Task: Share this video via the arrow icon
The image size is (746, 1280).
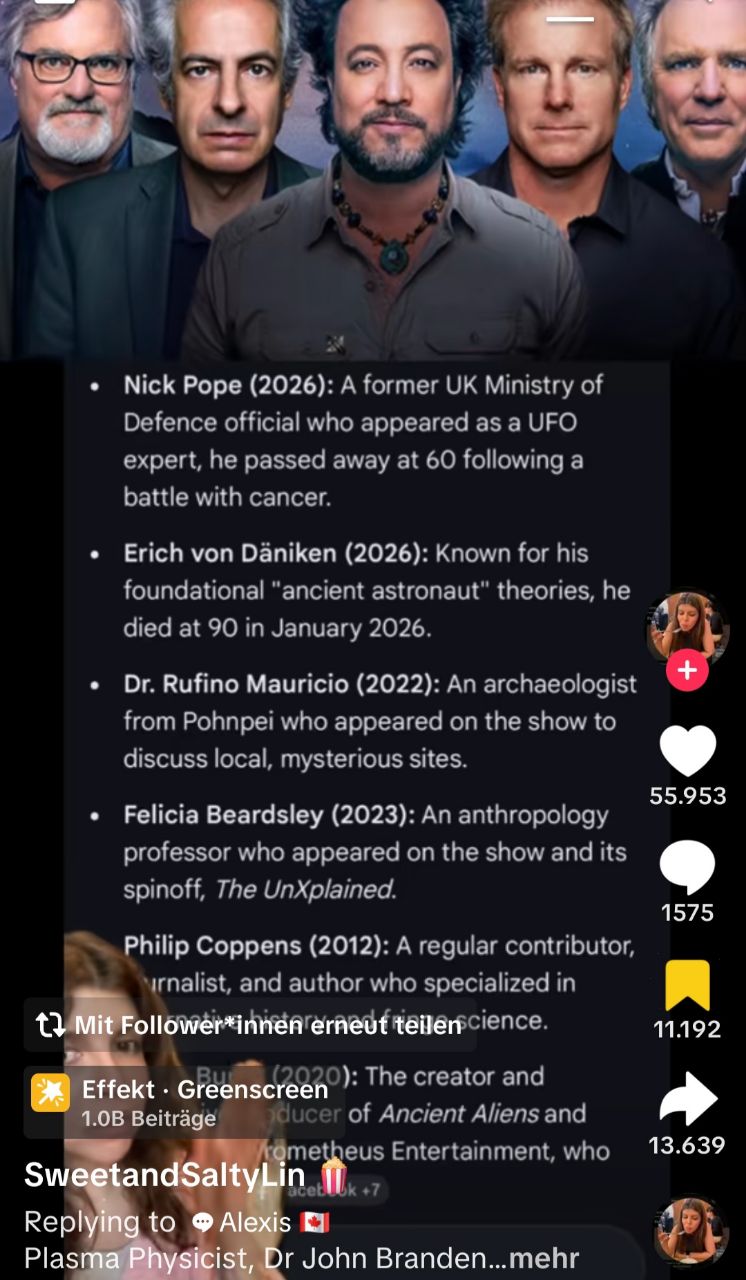Action: [x=688, y=1099]
